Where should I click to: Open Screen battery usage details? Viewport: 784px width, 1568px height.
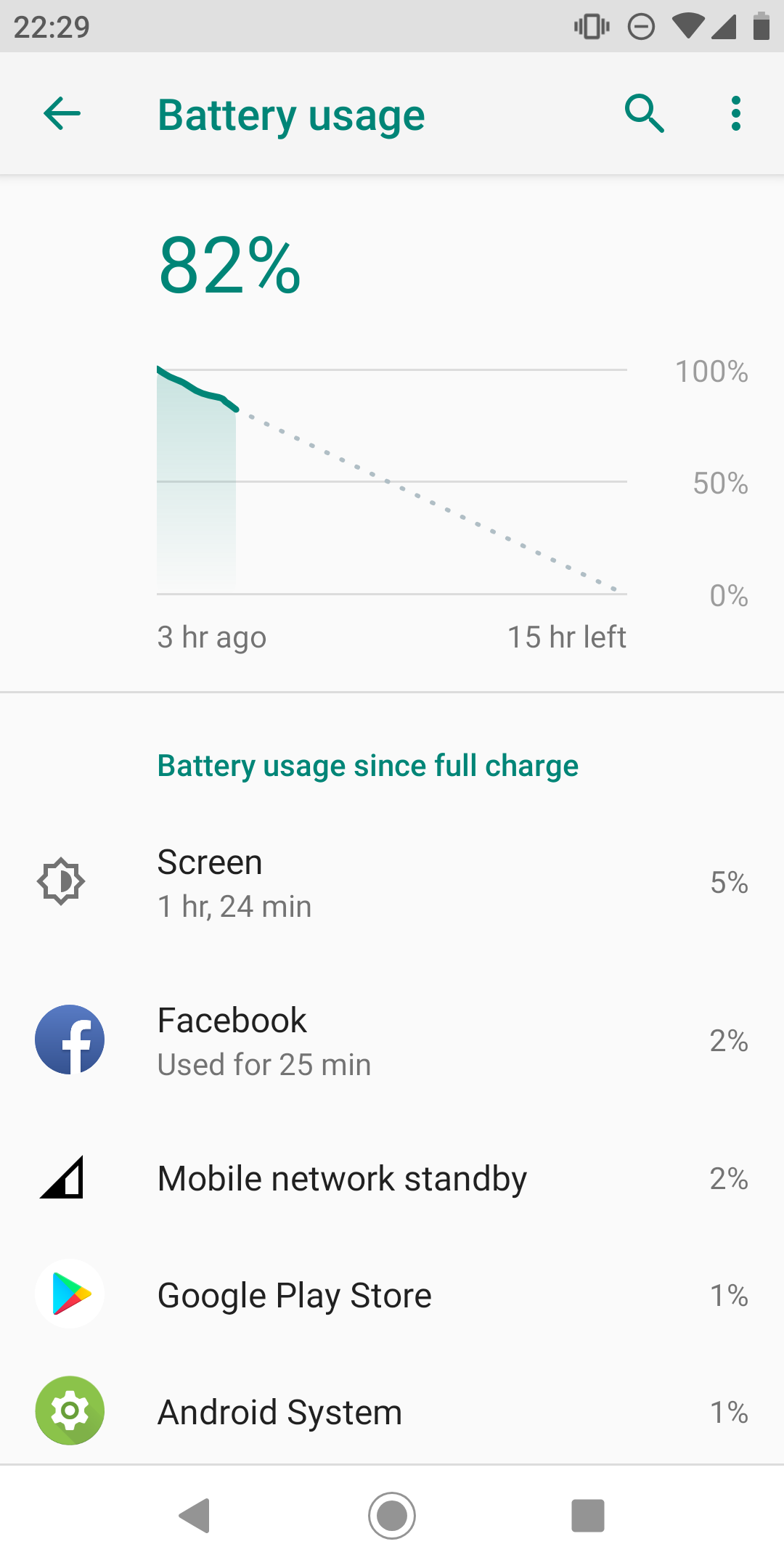(392, 883)
